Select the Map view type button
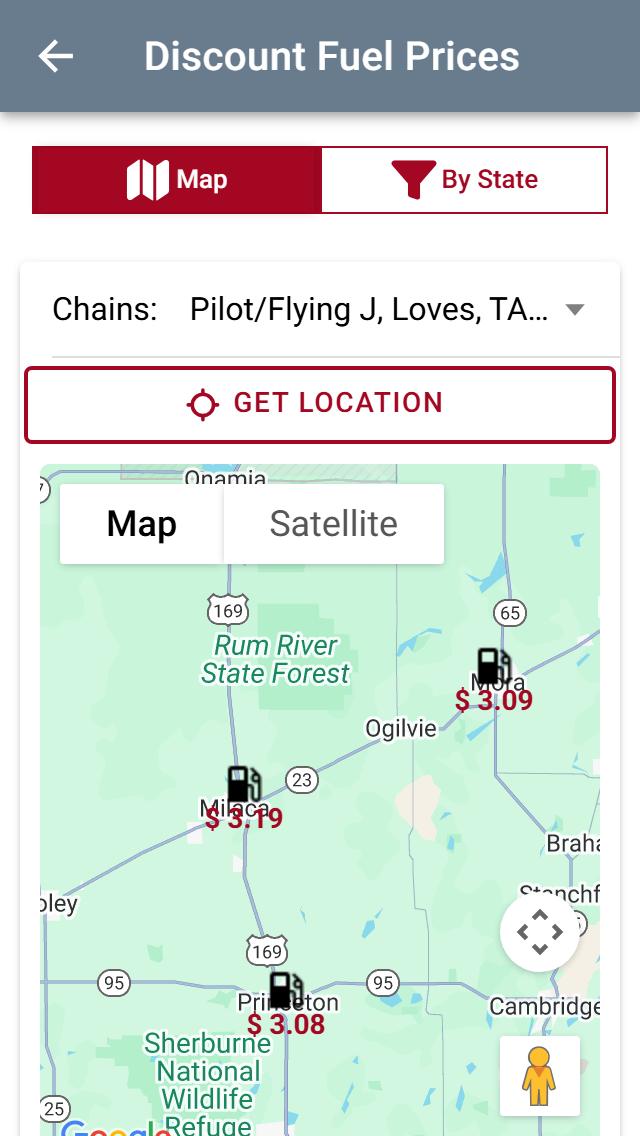 [x=142, y=524]
